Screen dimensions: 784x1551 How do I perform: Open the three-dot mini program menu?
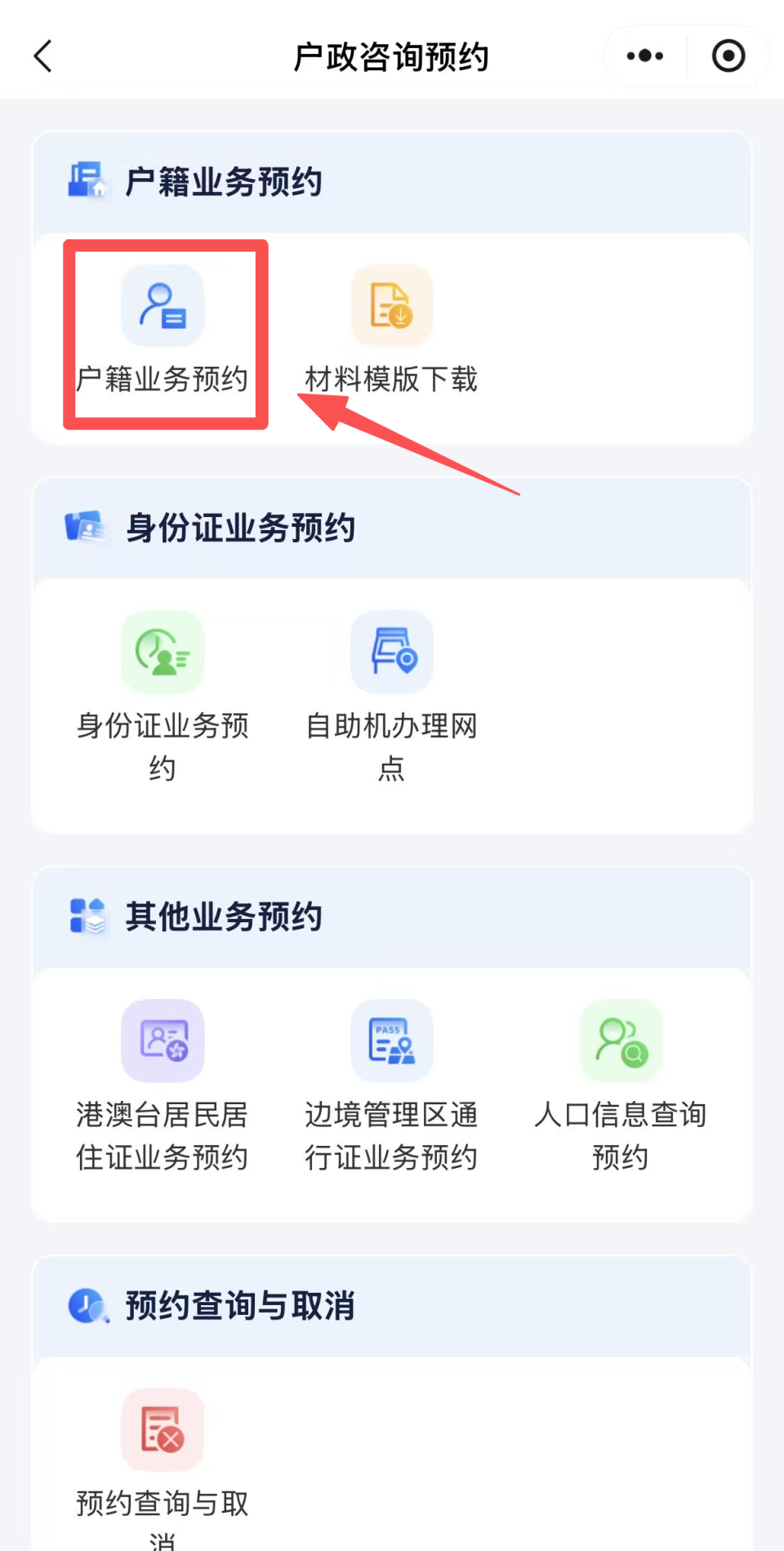pos(644,56)
